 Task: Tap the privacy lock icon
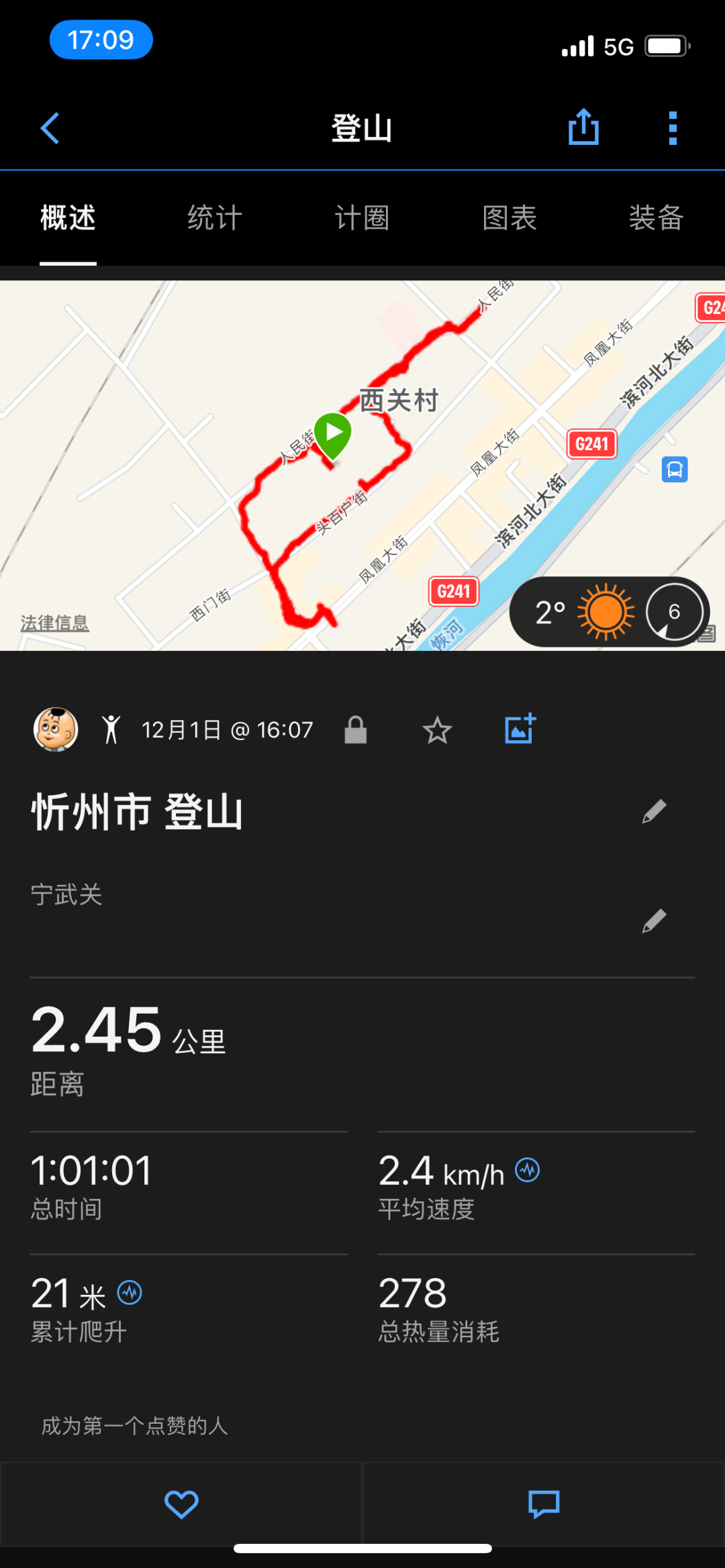point(356,729)
